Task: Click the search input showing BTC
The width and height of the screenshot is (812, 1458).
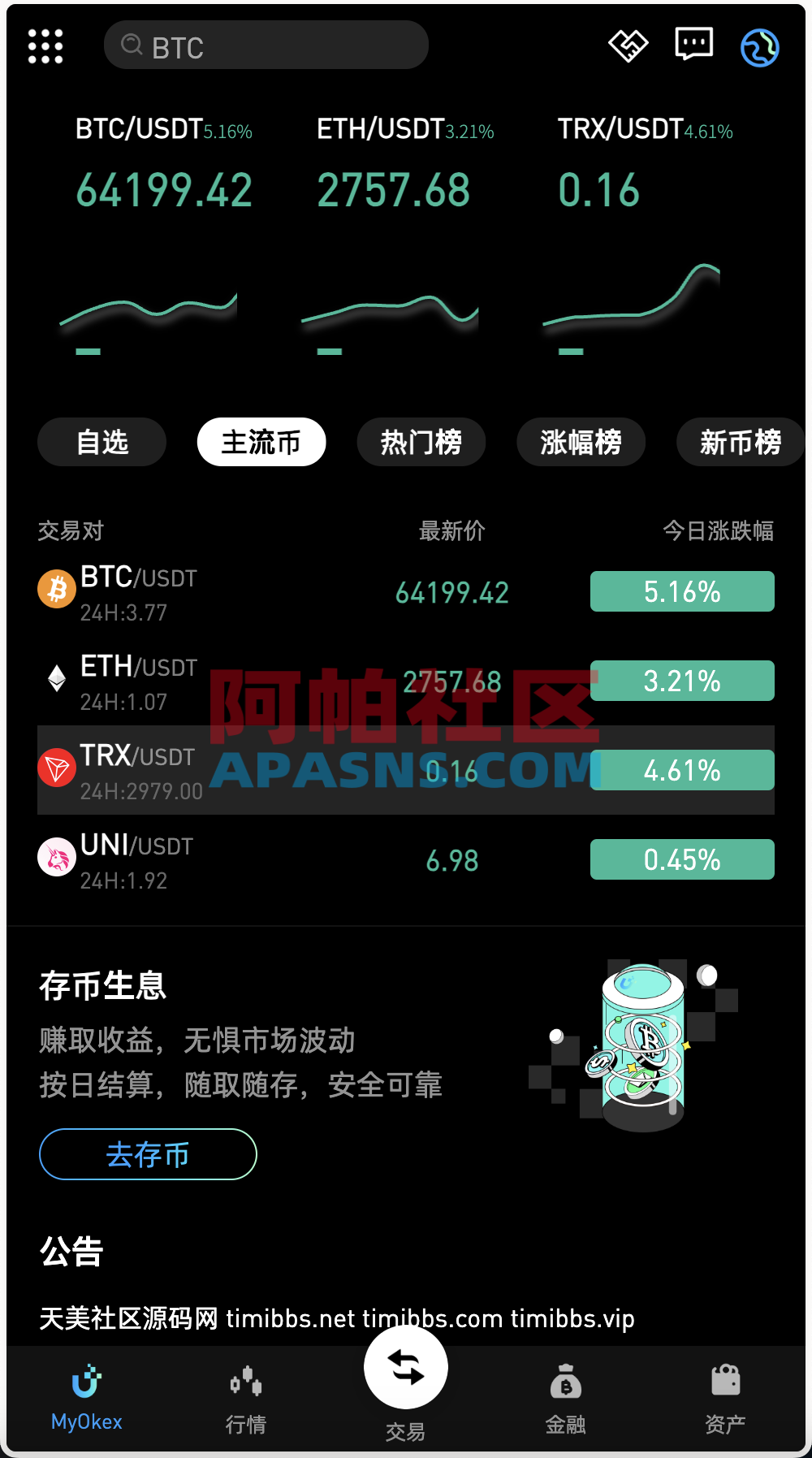Action: pos(266,45)
